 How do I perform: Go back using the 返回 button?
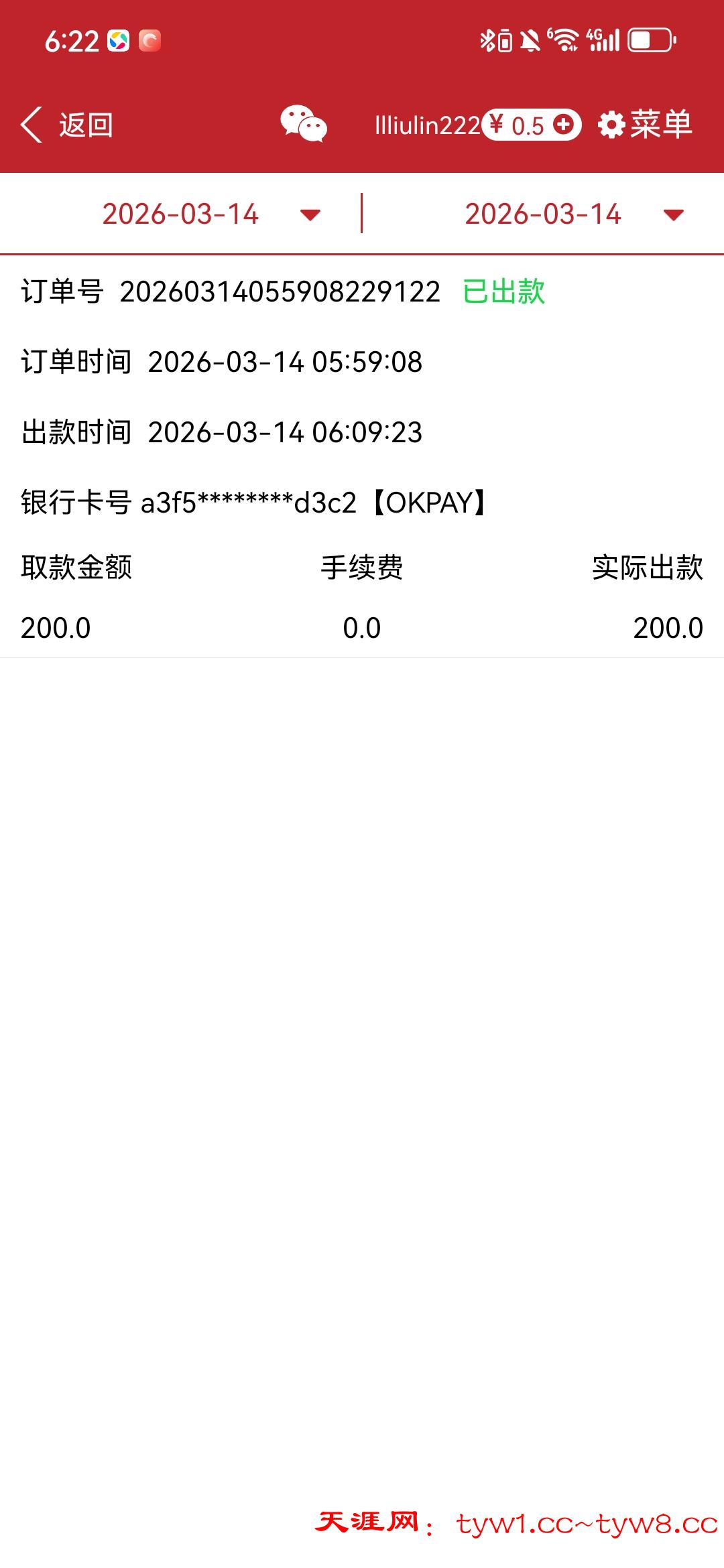point(67,125)
